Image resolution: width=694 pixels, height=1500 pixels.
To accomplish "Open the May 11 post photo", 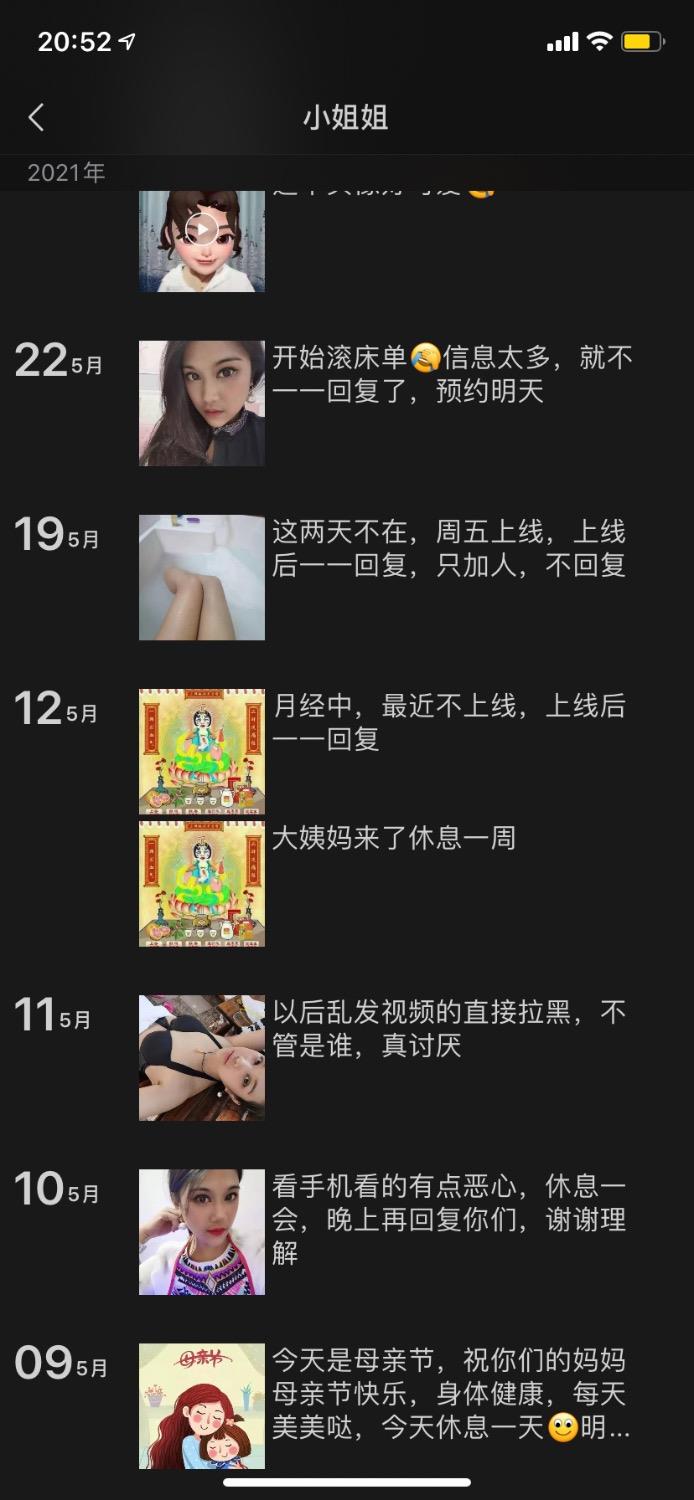I will (x=202, y=1057).
